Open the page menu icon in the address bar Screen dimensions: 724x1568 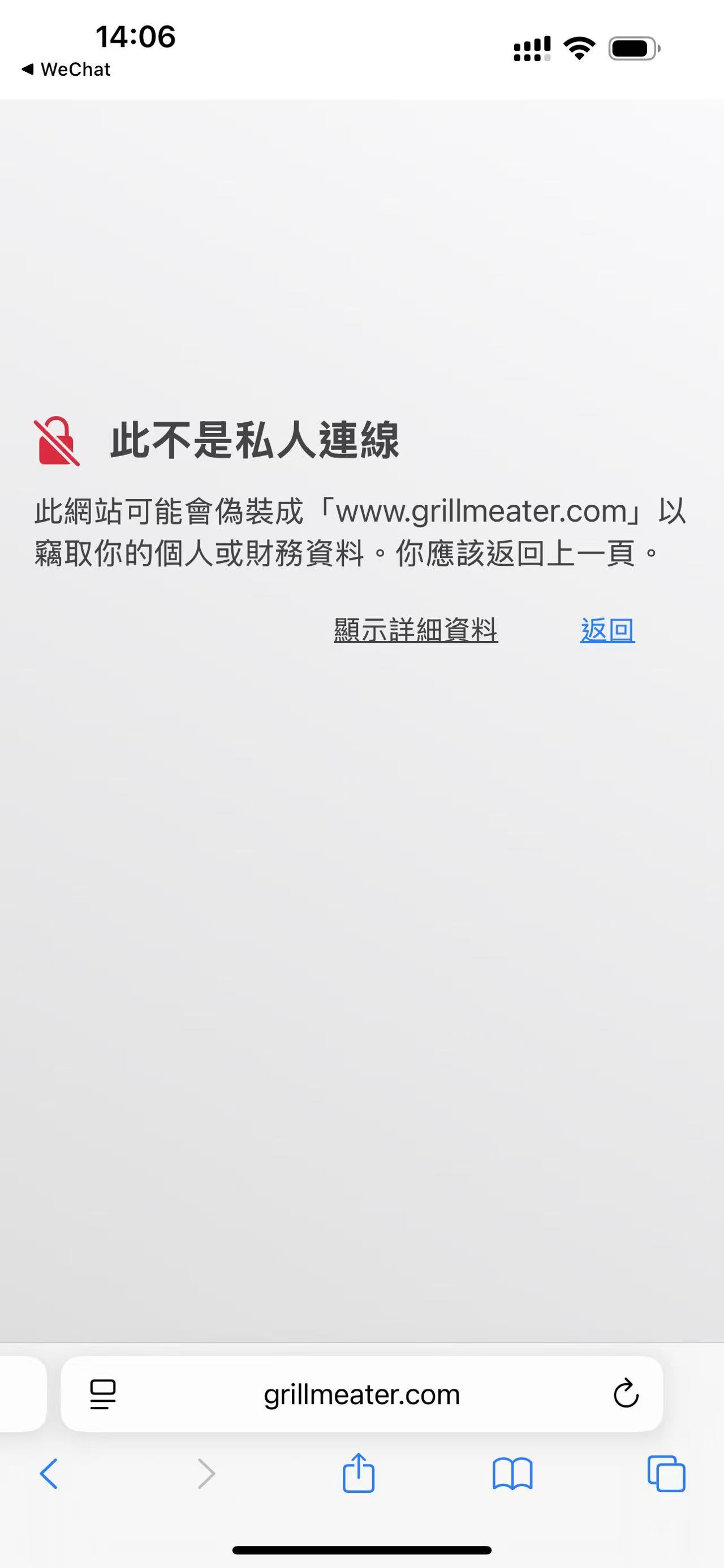pos(102,1394)
